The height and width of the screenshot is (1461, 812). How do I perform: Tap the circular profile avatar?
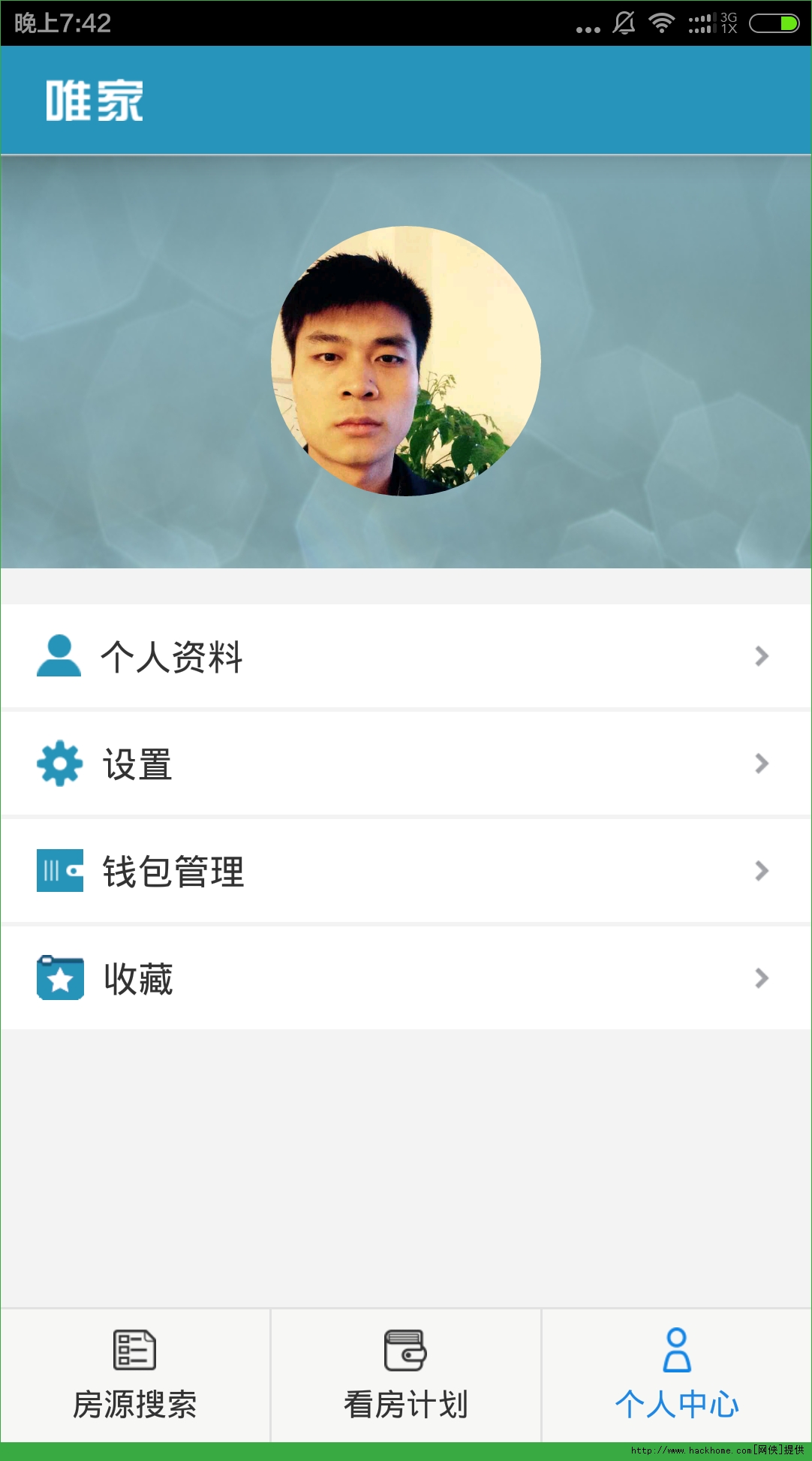[x=406, y=361]
